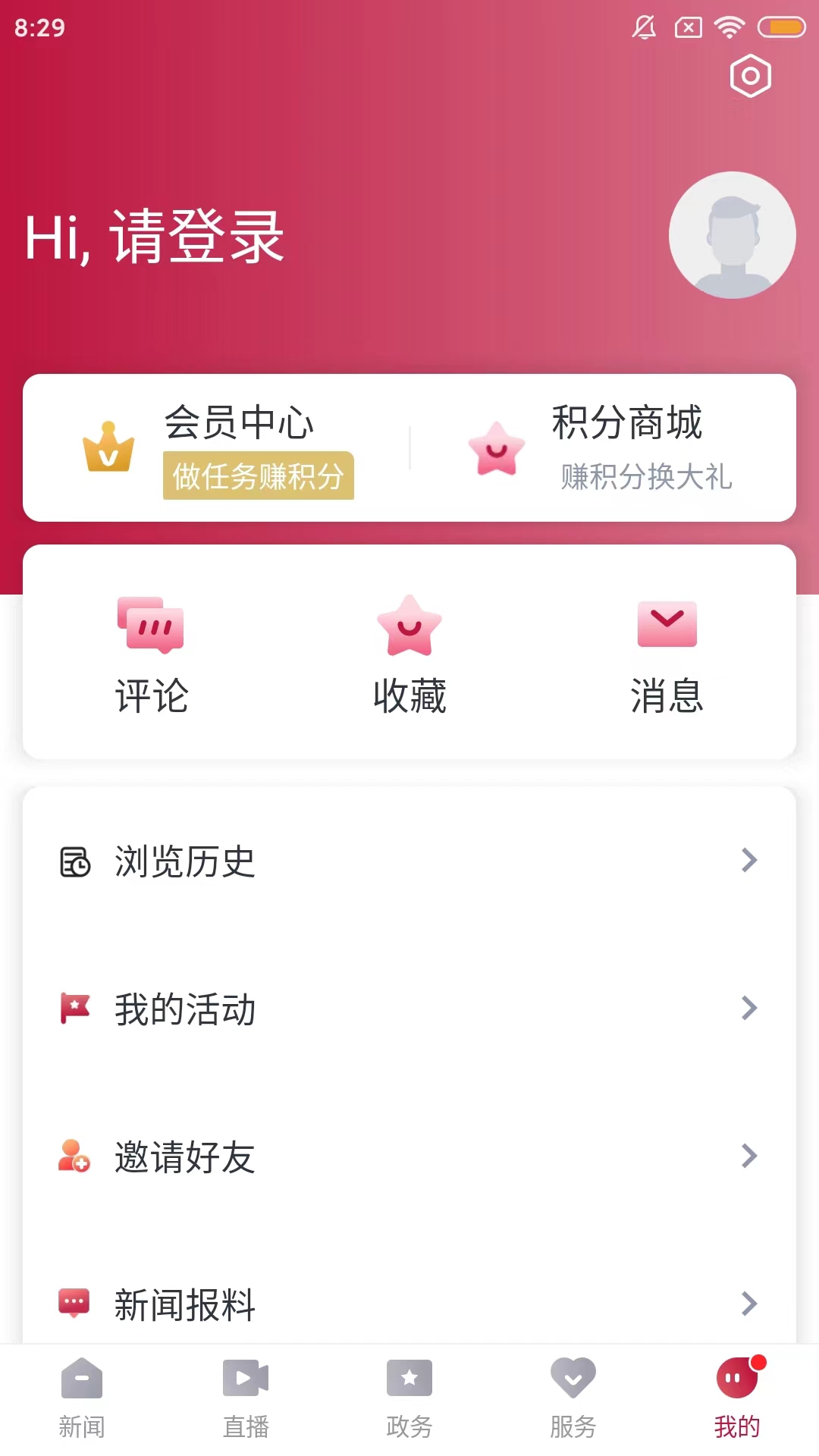This screenshot has width=819, height=1456.
Task: Expand 我的活动 via its right chevron
Action: pos(751,1008)
